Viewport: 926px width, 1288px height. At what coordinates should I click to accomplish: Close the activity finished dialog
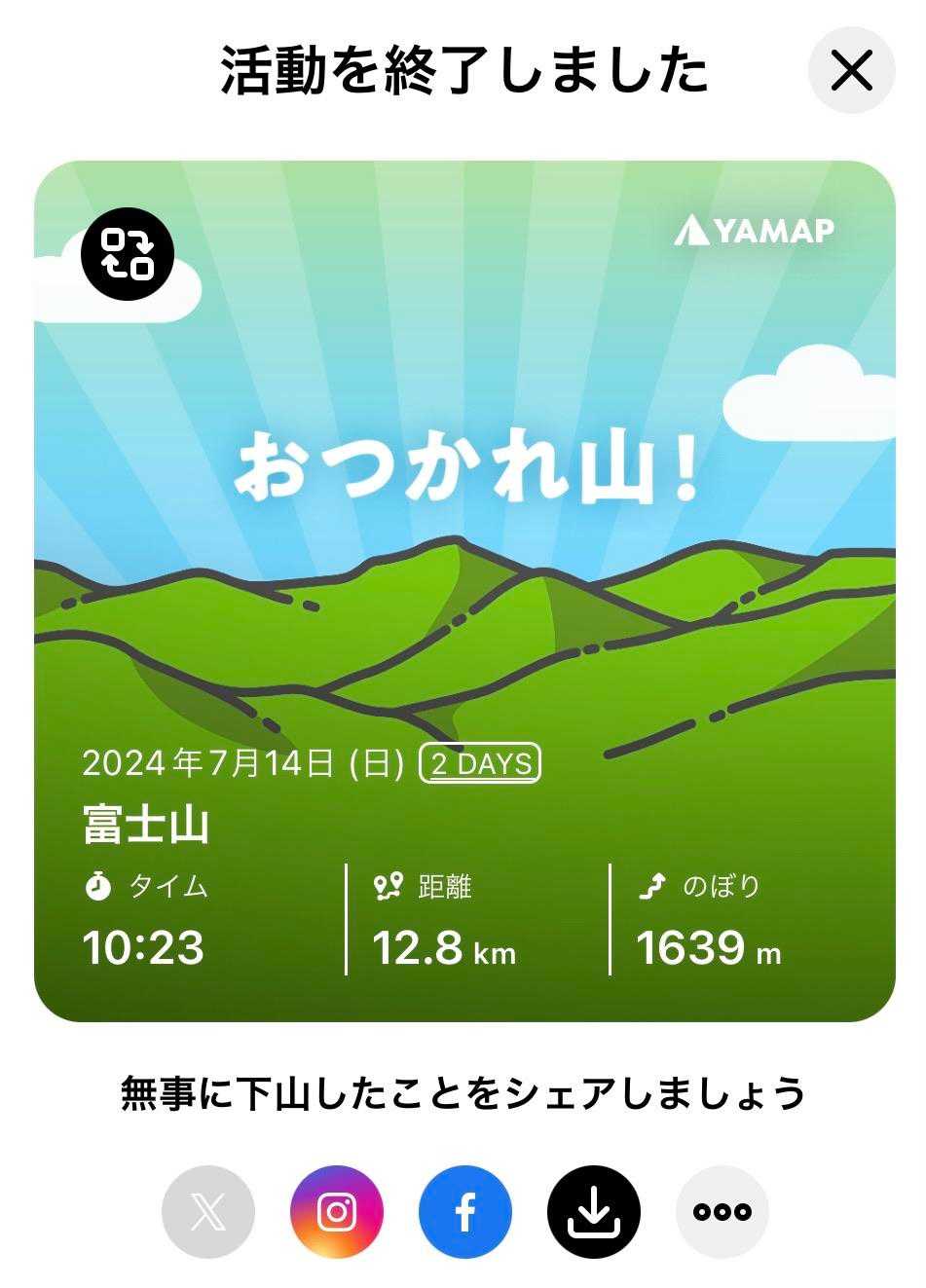852,70
